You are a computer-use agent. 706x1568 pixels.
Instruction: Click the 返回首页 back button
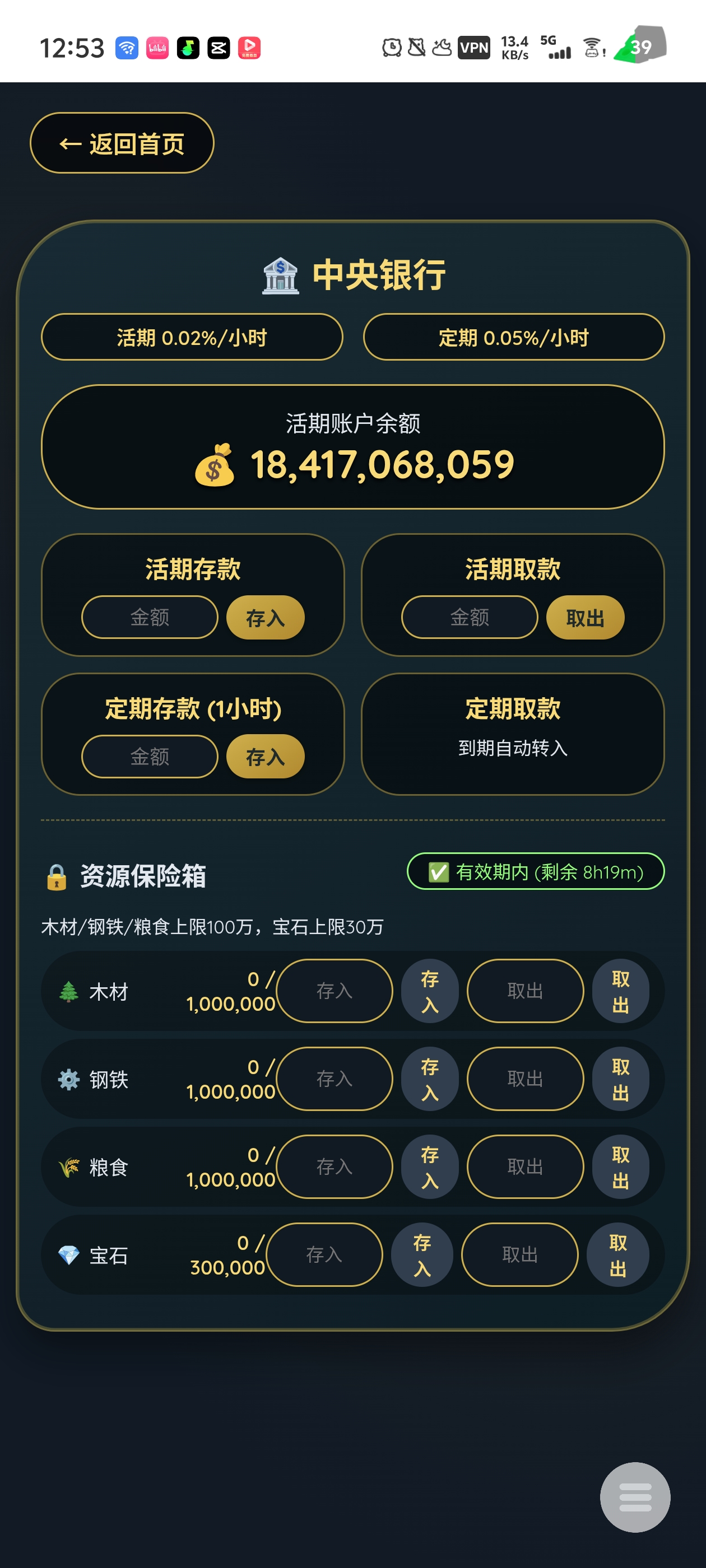121,144
